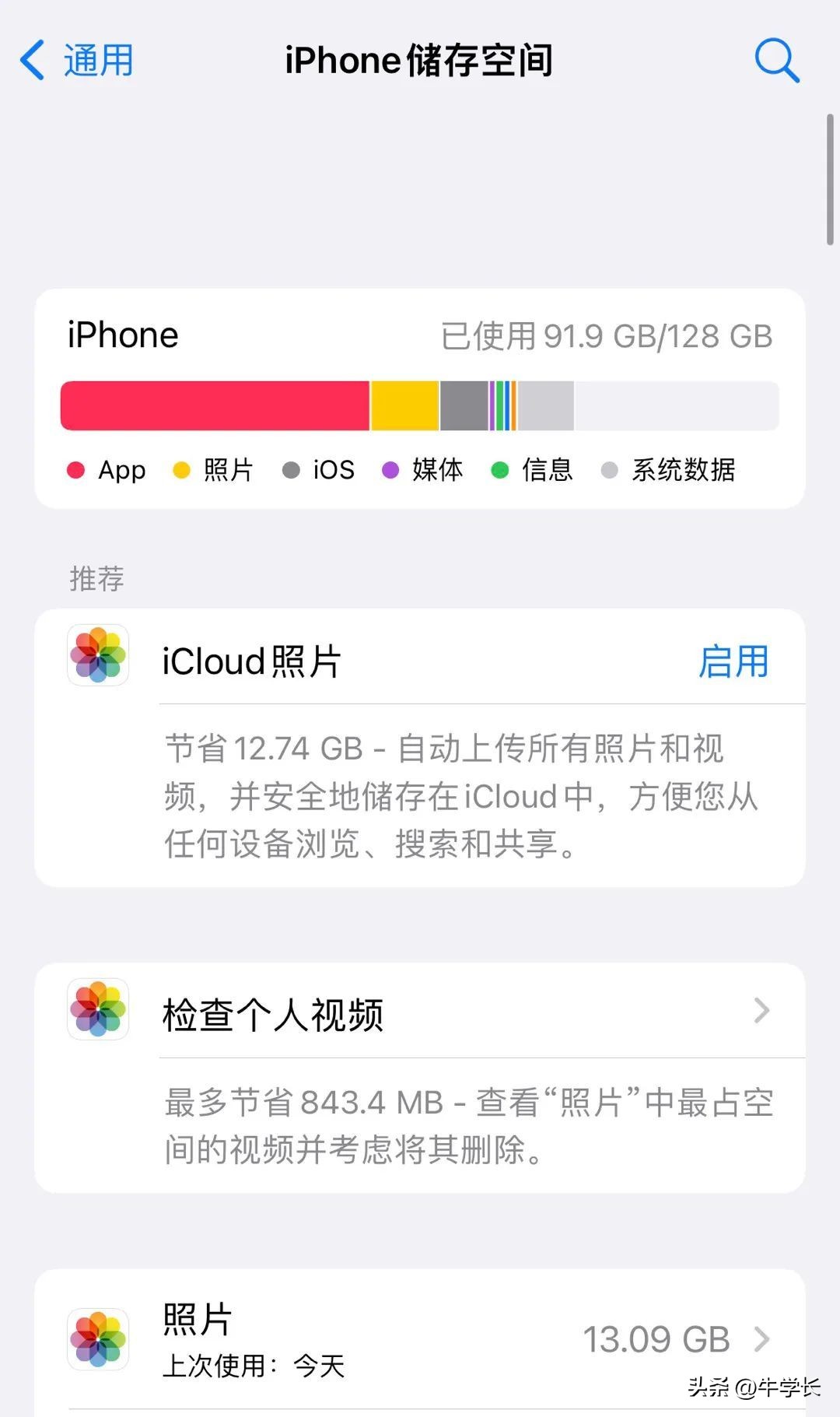
Task: Click the yellow 照片 legend dot
Action: [x=180, y=470]
